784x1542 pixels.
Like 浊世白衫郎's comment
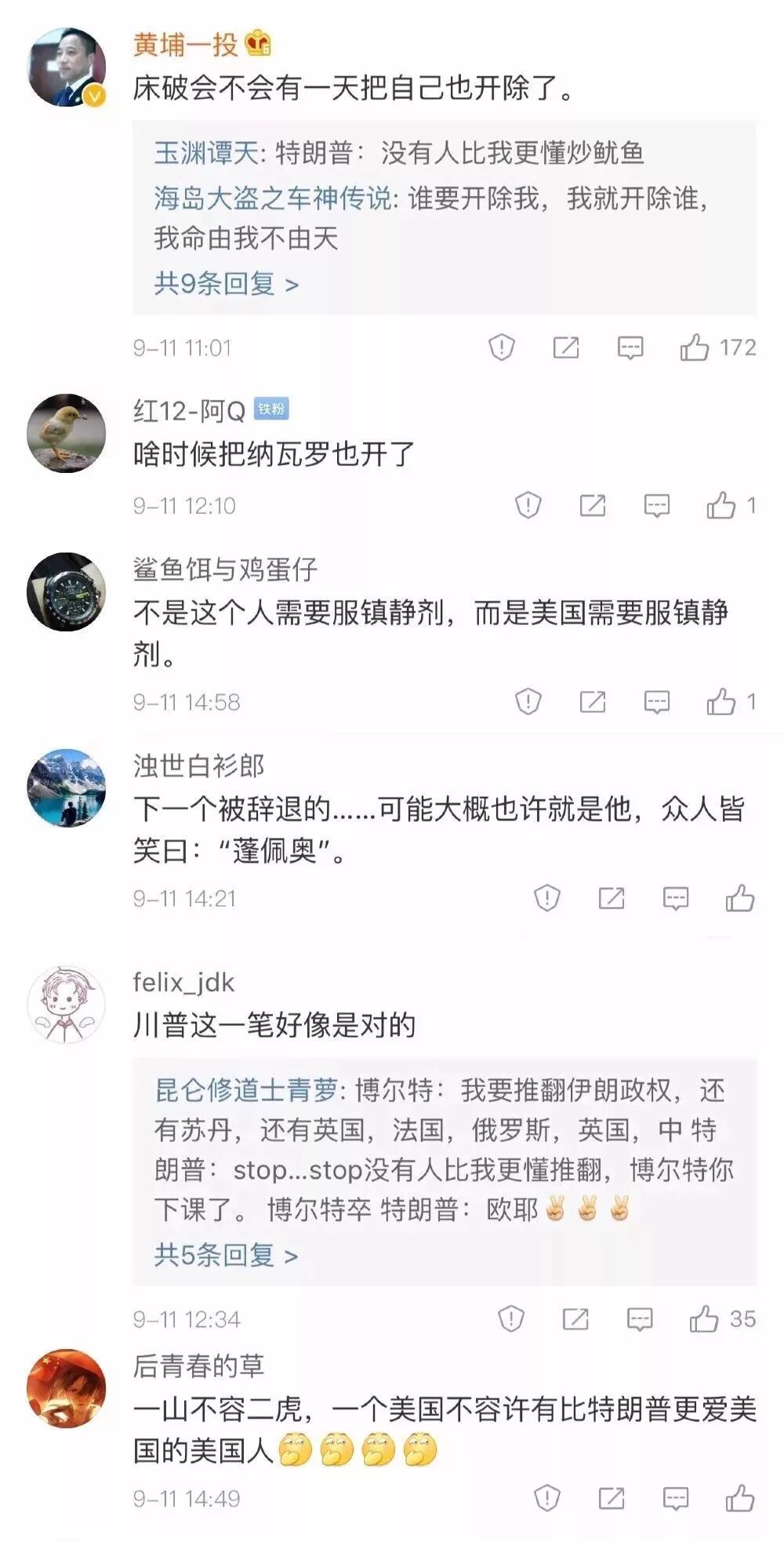tap(739, 898)
